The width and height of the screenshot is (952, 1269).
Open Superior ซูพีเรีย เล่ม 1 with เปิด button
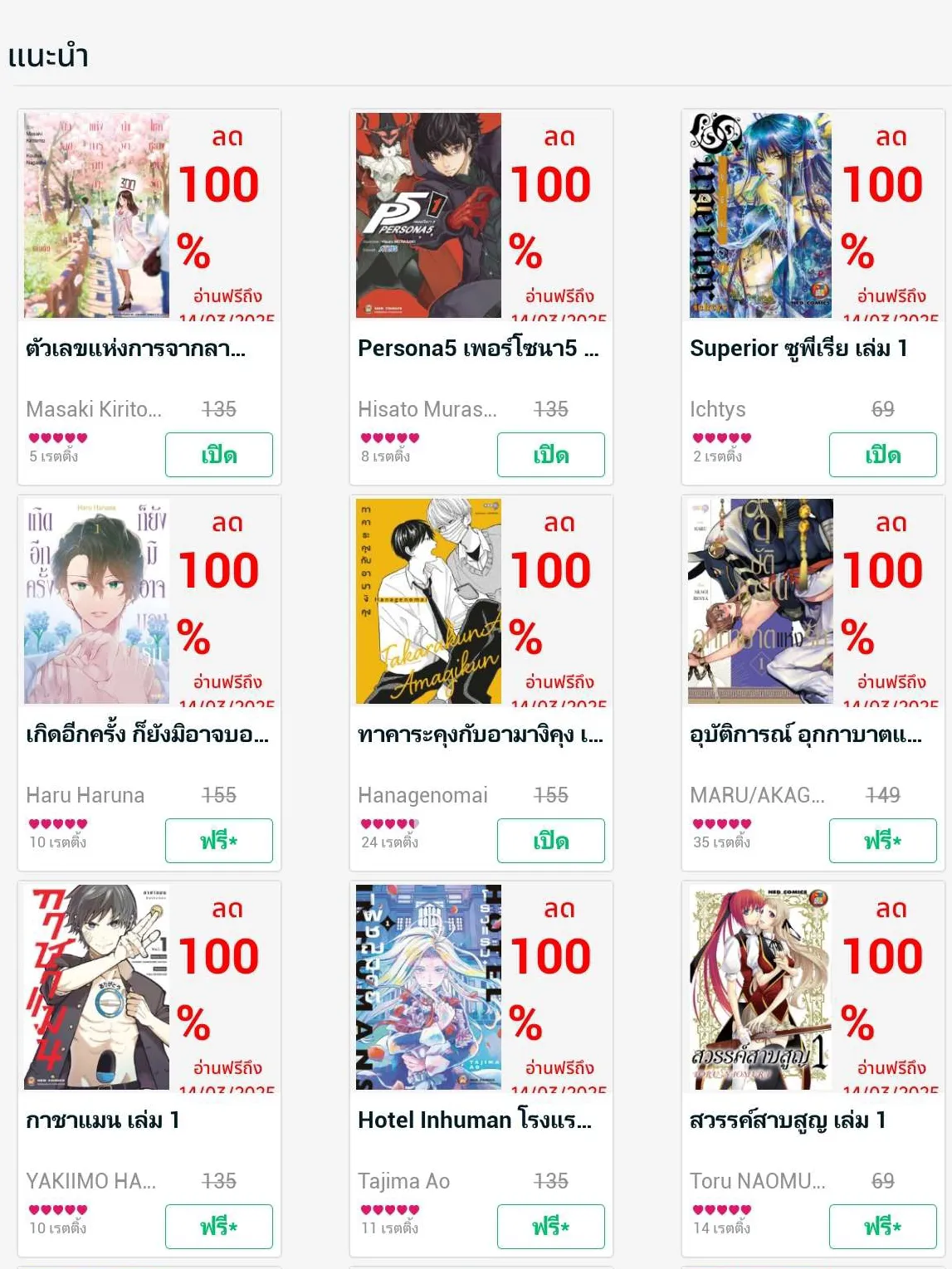click(x=882, y=455)
